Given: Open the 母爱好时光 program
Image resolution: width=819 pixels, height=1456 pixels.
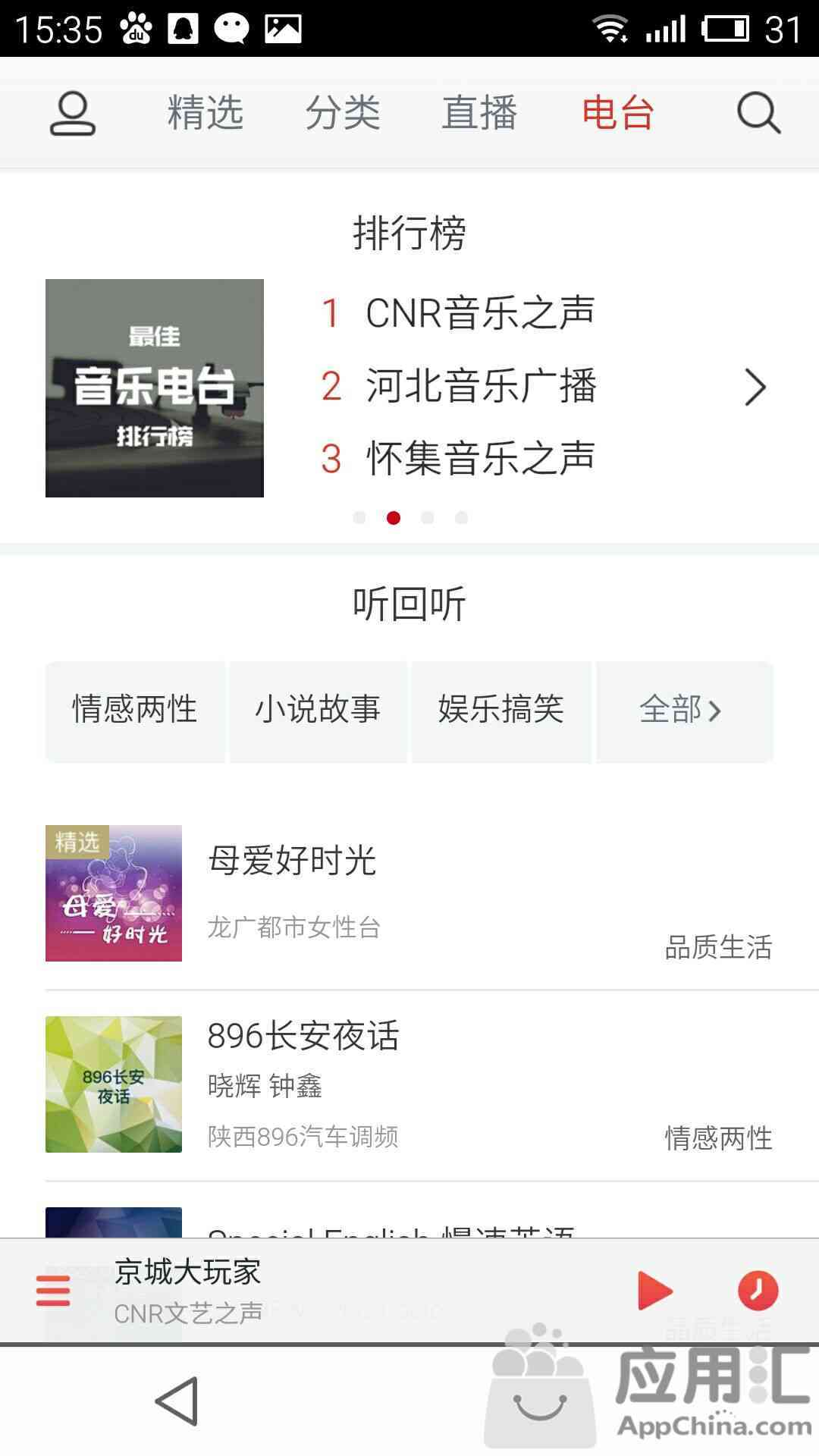Looking at the screenshot, I should tap(409, 893).
